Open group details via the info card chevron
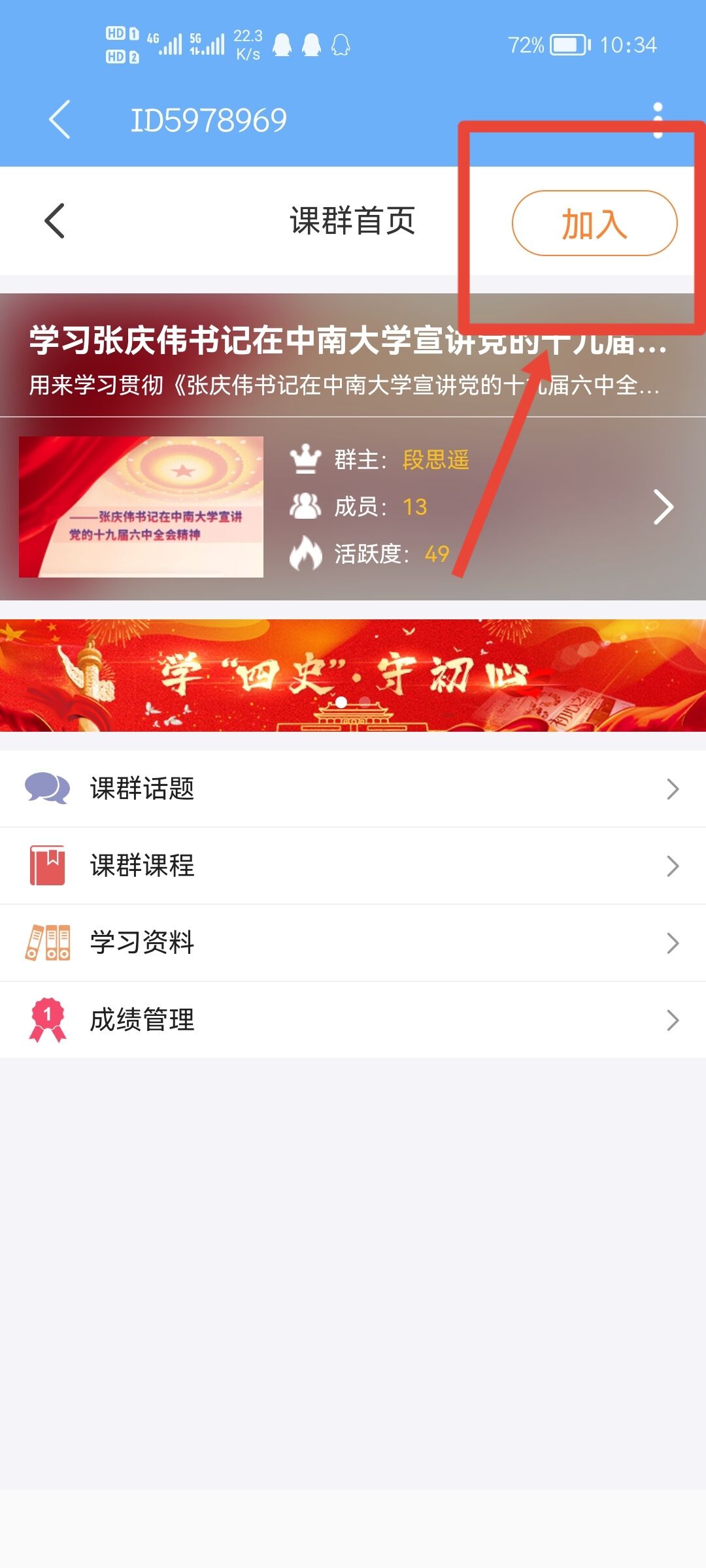706x1568 pixels. (x=663, y=507)
